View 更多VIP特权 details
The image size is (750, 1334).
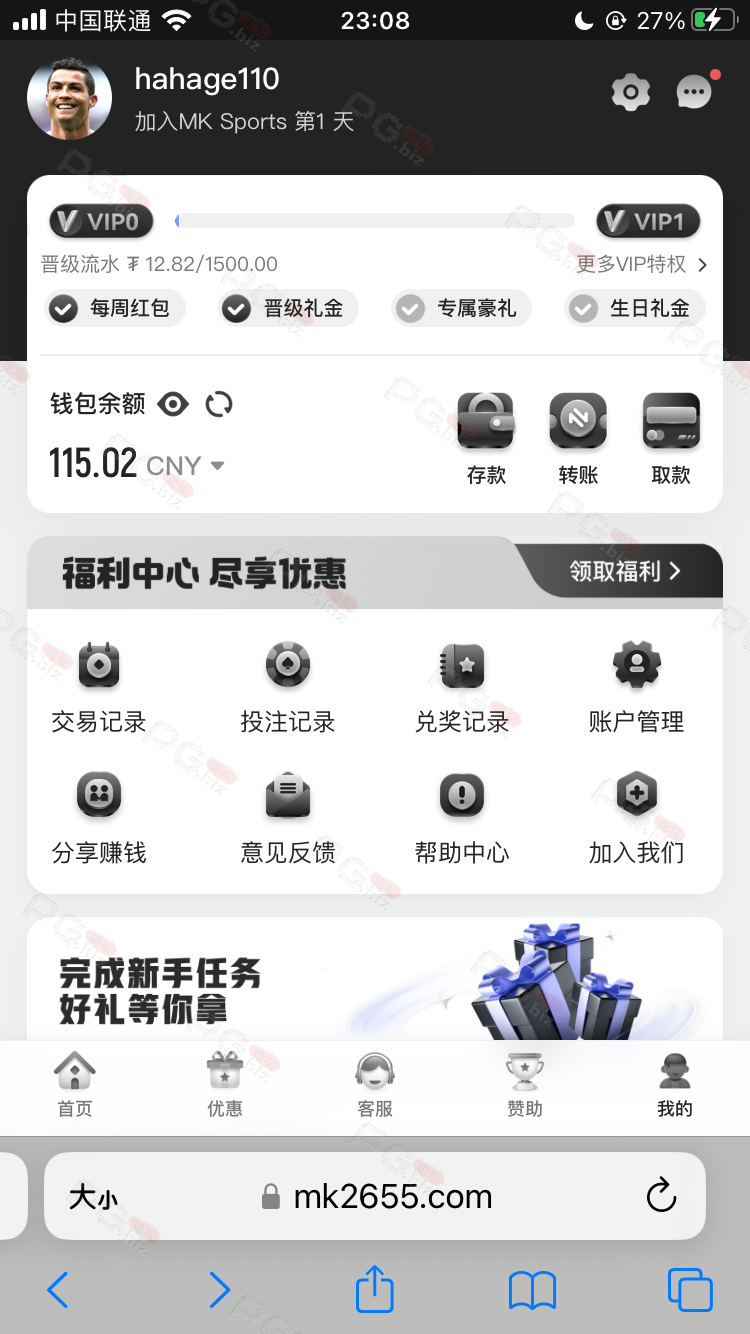point(642,264)
